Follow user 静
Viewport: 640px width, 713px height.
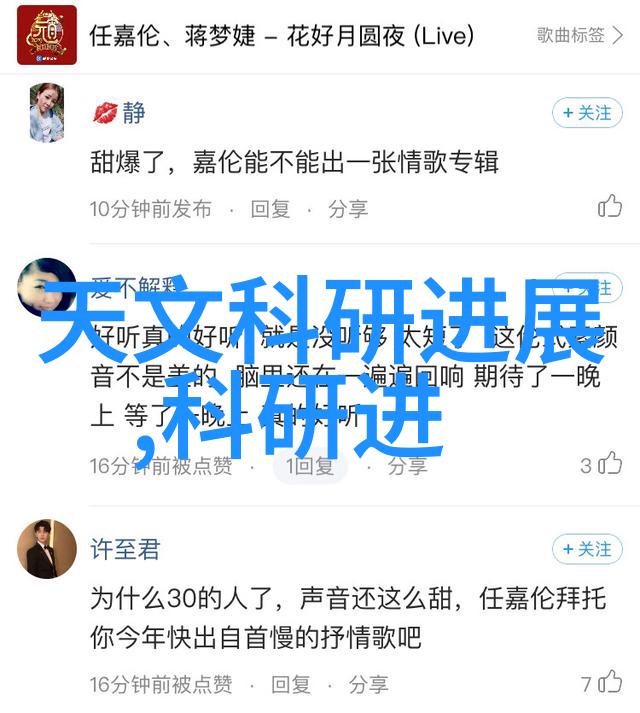point(587,113)
